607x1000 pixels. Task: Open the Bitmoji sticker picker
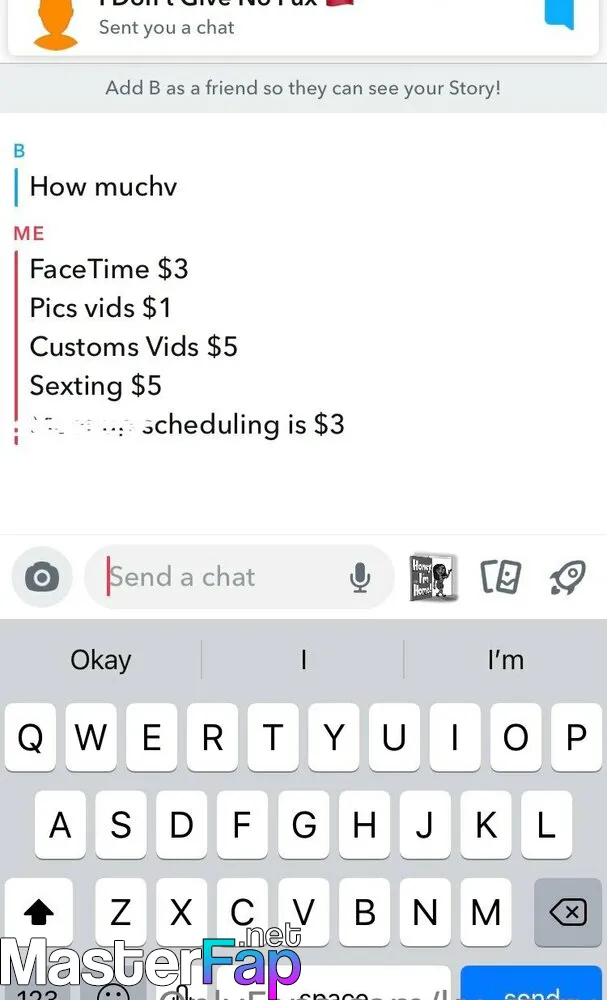pos(433,577)
